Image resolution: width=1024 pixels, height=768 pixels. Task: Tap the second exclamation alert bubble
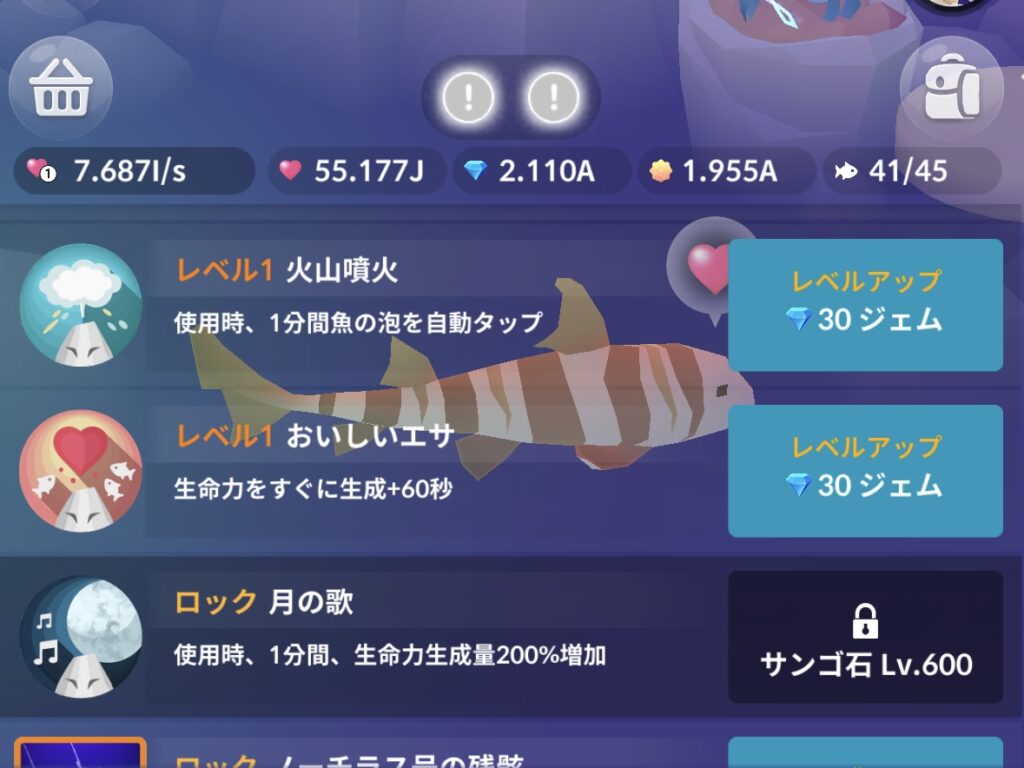(x=553, y=97)
